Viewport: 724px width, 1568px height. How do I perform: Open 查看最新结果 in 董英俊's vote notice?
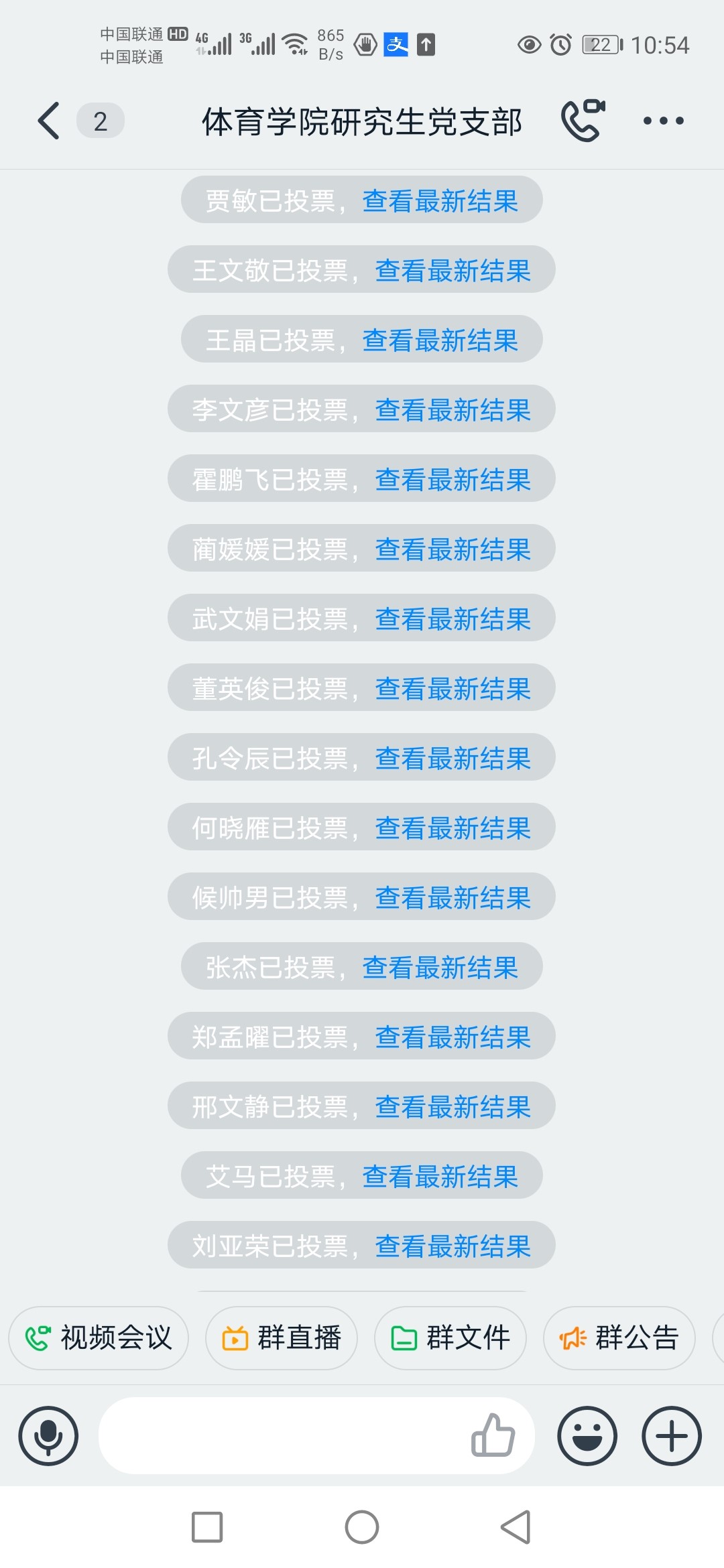tap(452, 689)
